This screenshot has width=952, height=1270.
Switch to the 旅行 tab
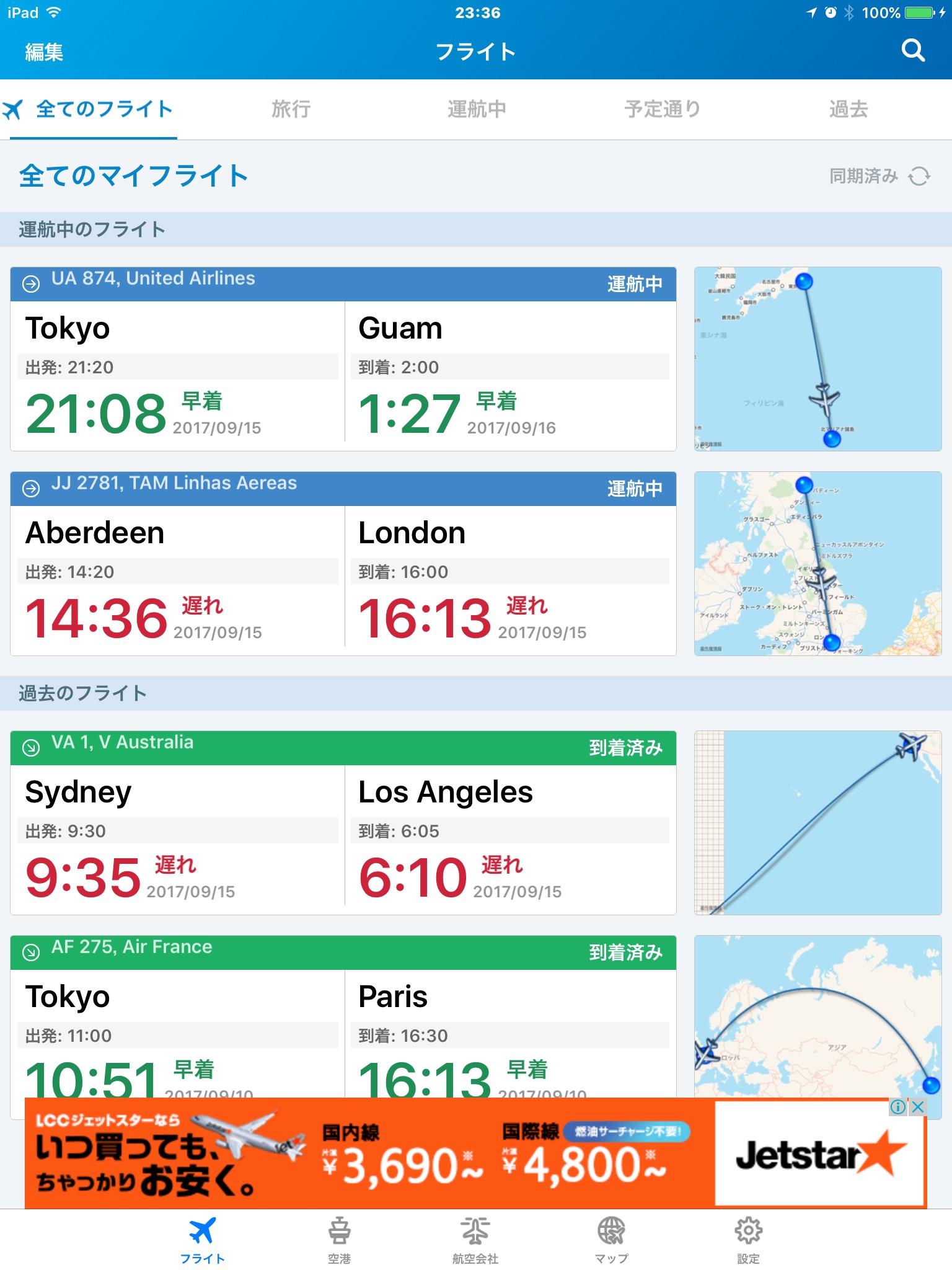tap(291, 110)
